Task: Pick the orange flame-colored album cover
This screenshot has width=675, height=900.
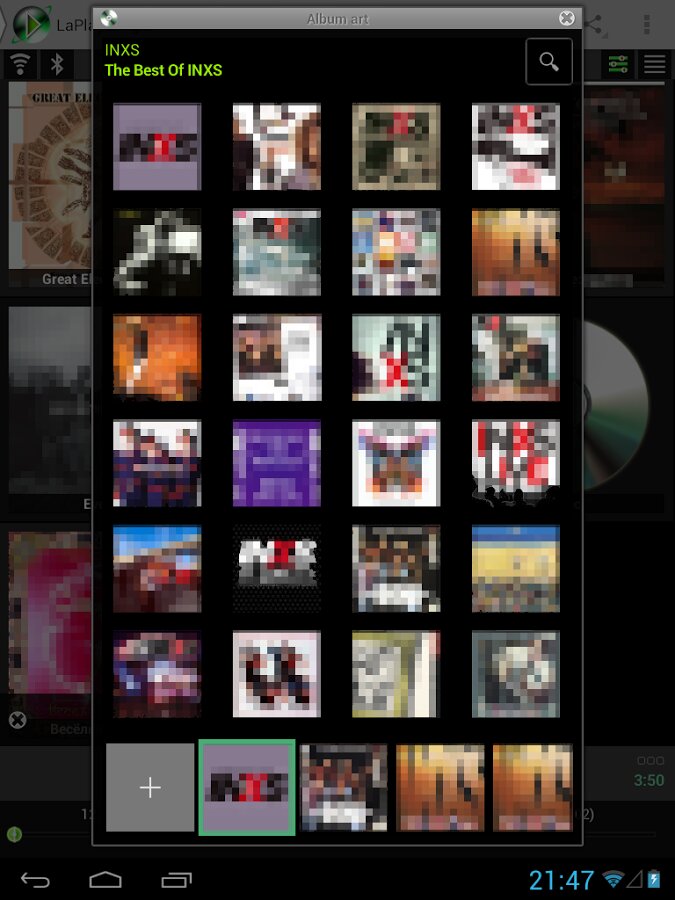Action: 157,358
